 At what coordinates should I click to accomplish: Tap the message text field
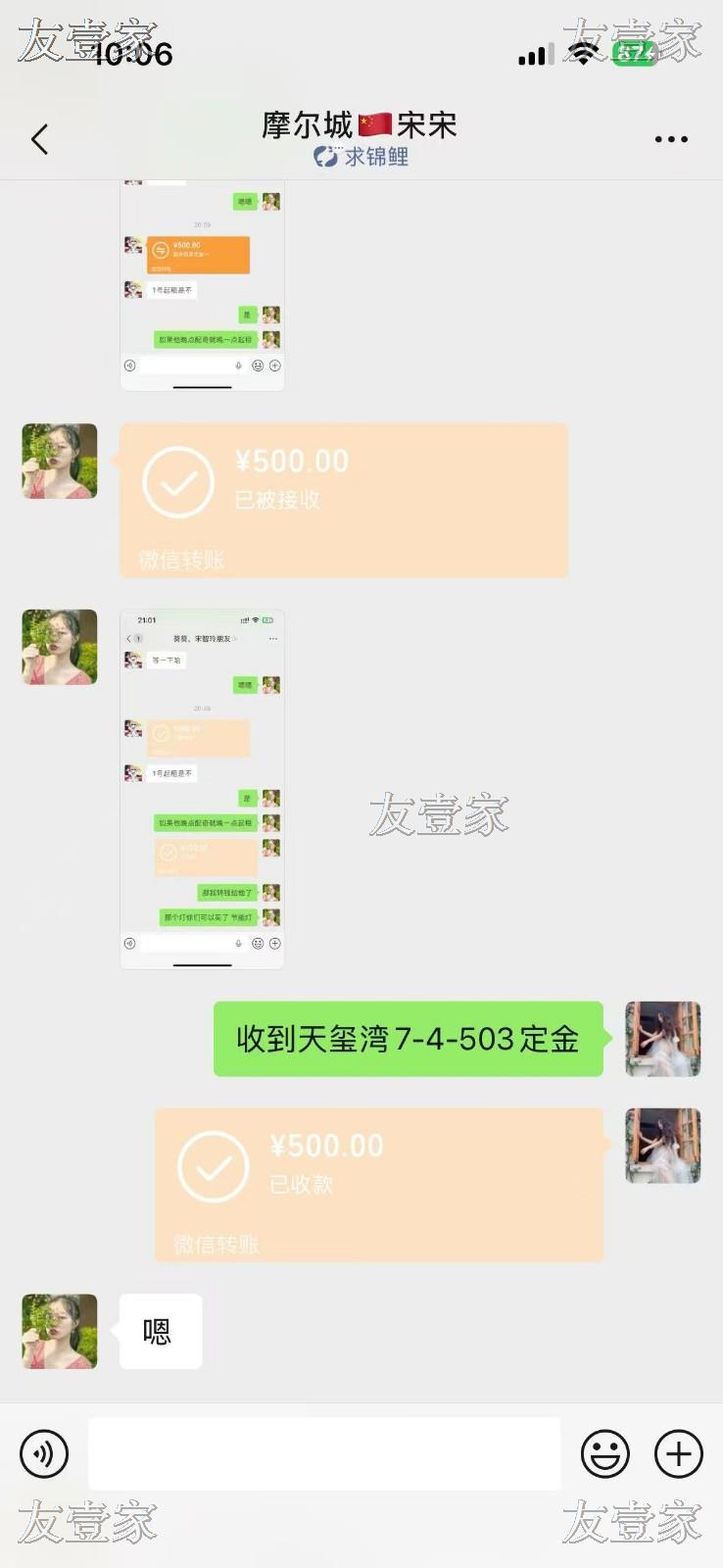pyautogui.click(x=323, y=1453)
